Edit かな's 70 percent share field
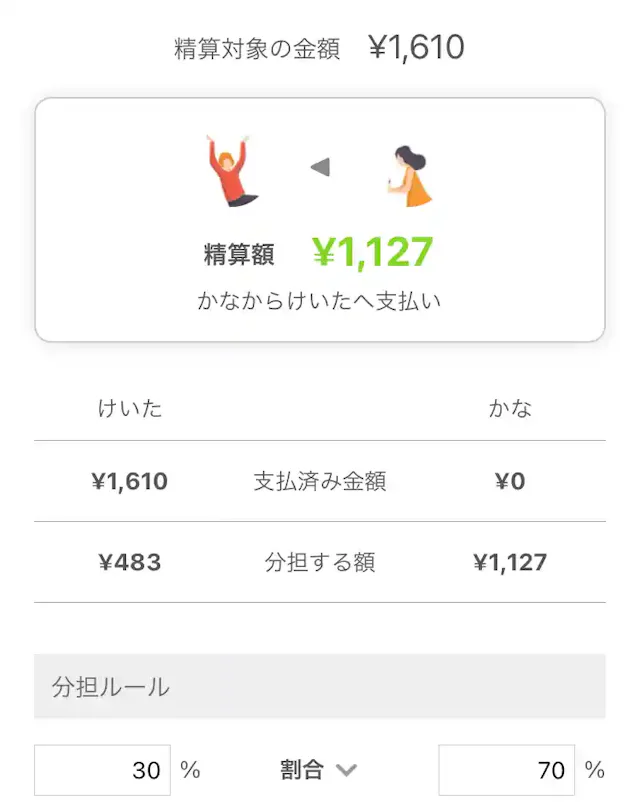 click(506, 770)
